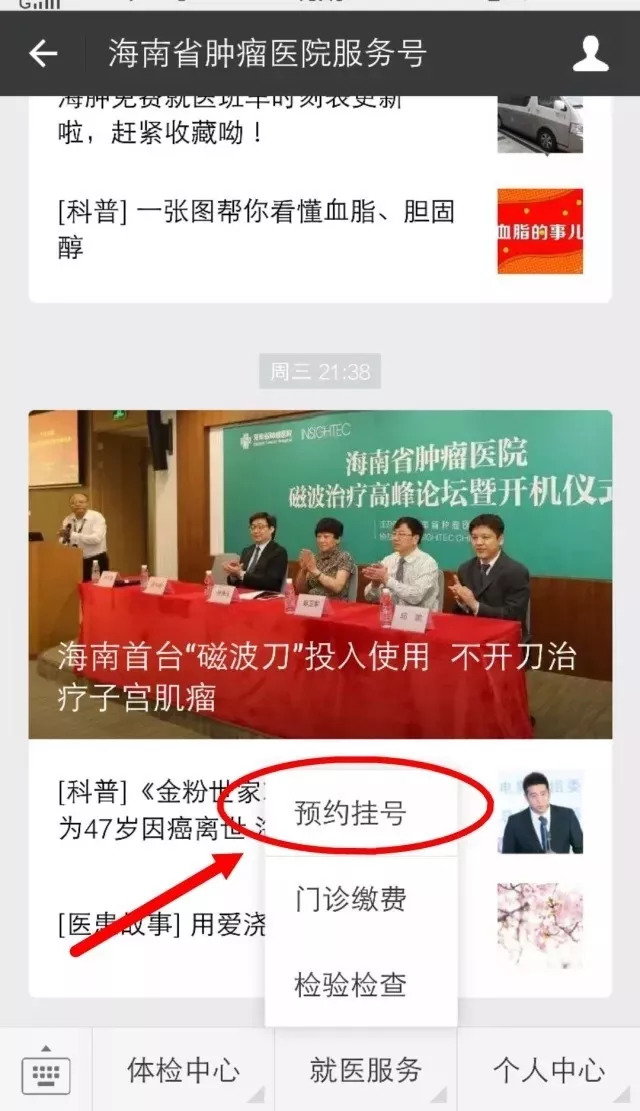Open the 磁波刀 headline article card

pos(320,575)
